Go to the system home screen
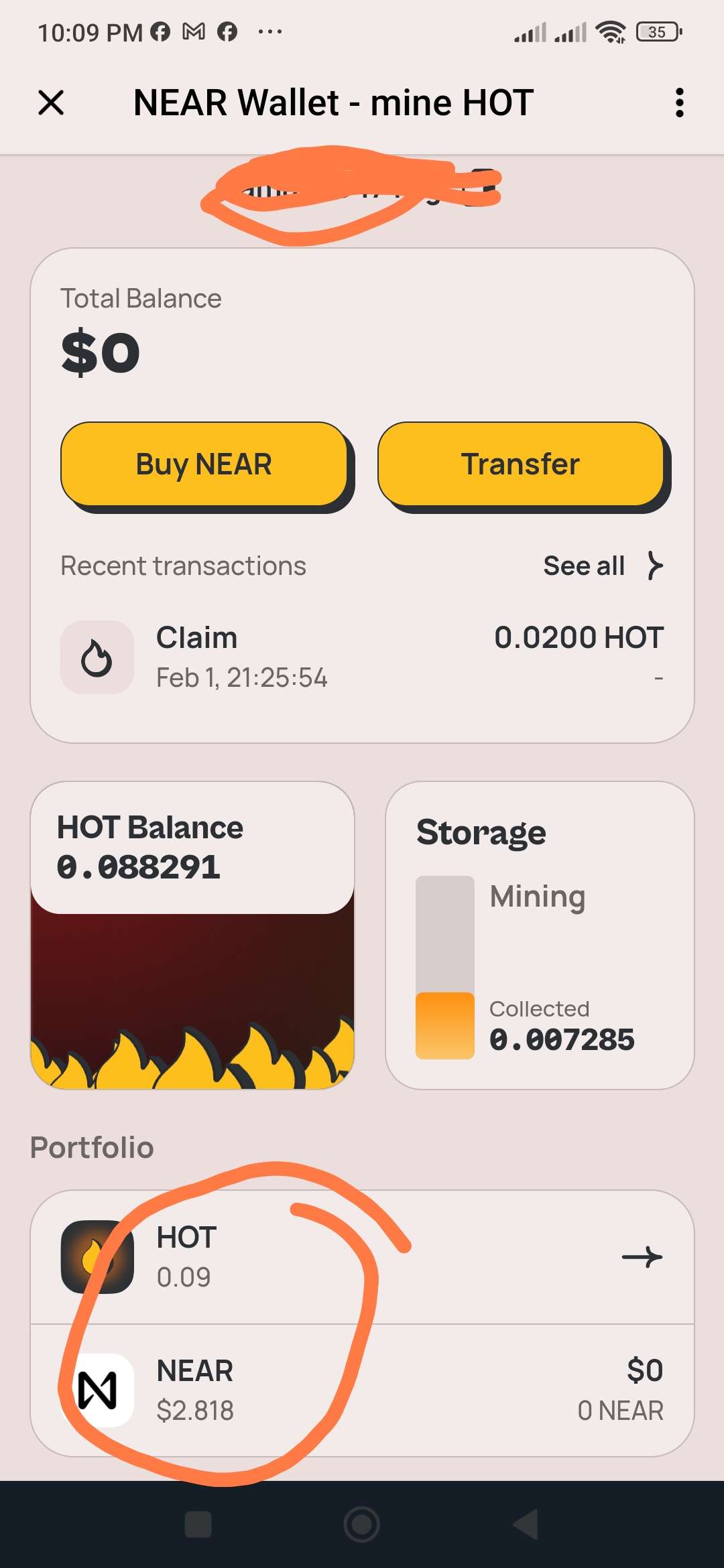 (x=362, y=1525)
